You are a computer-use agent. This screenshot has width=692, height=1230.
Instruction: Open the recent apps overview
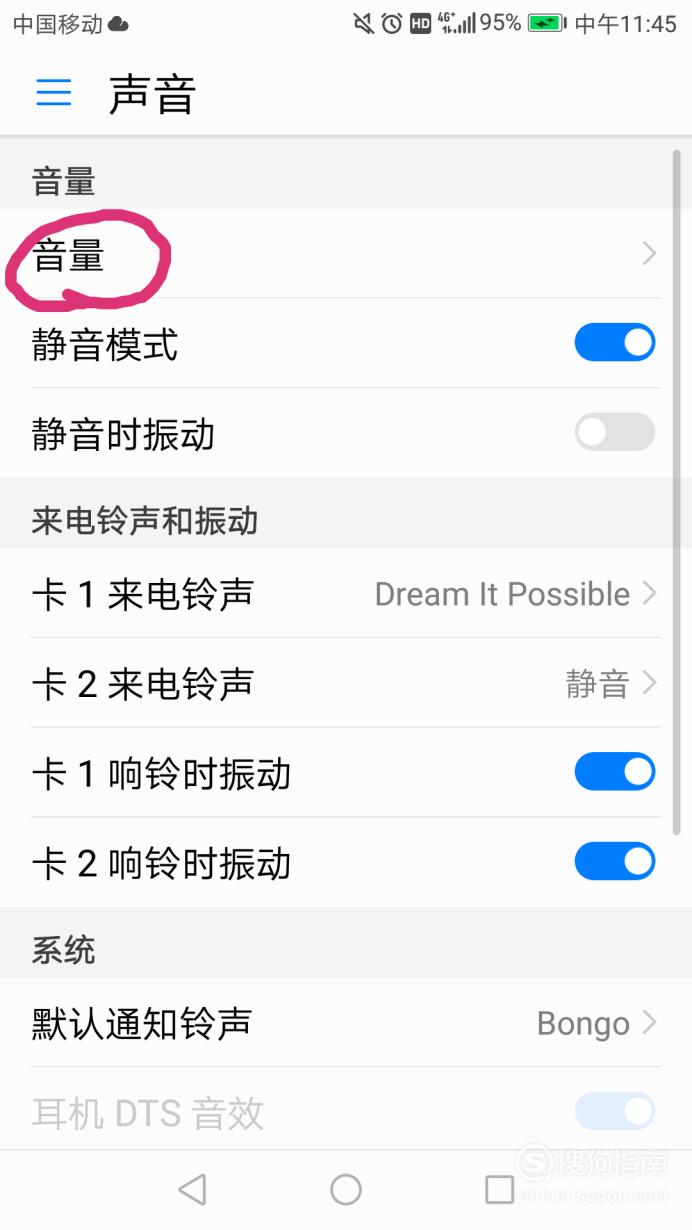pos(499,1189)
